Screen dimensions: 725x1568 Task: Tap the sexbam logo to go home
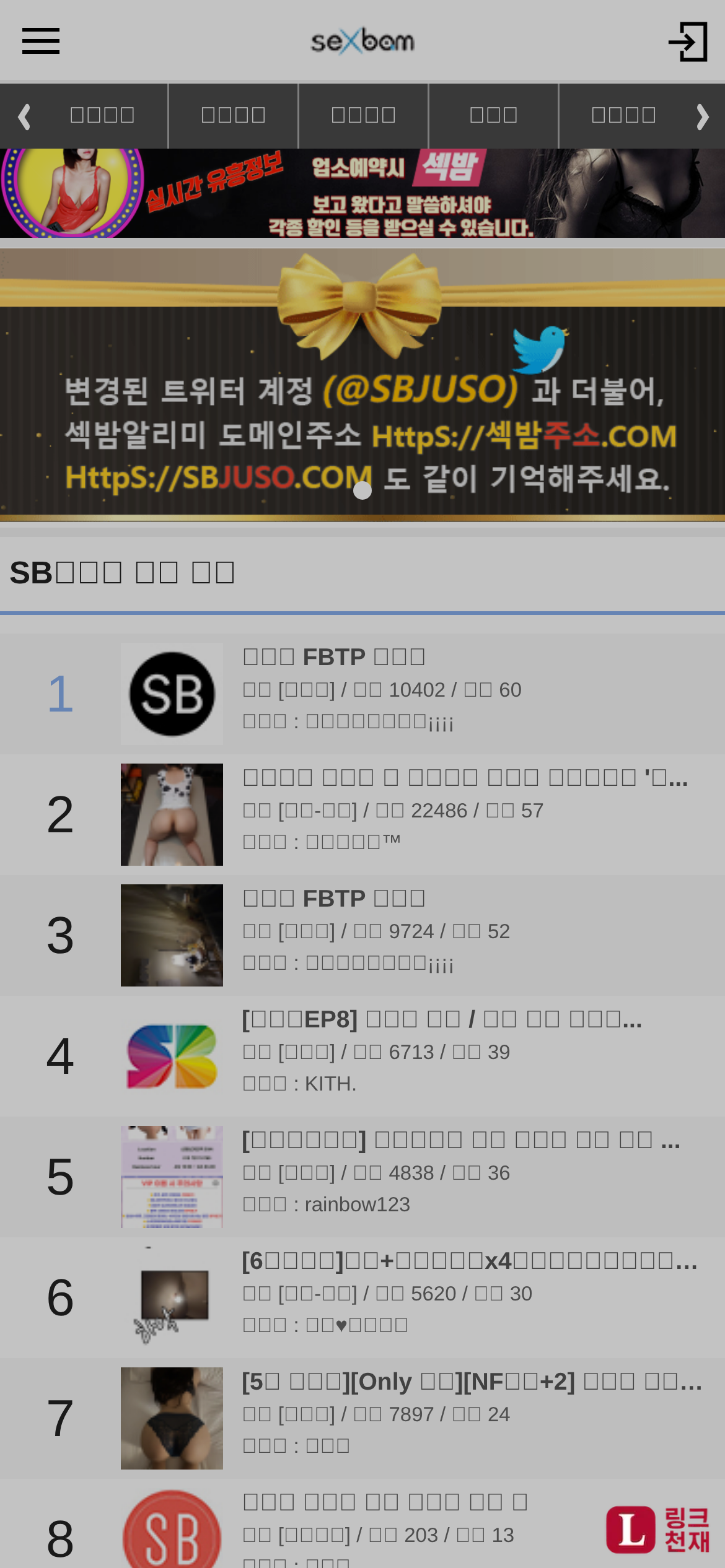(362, 41)
